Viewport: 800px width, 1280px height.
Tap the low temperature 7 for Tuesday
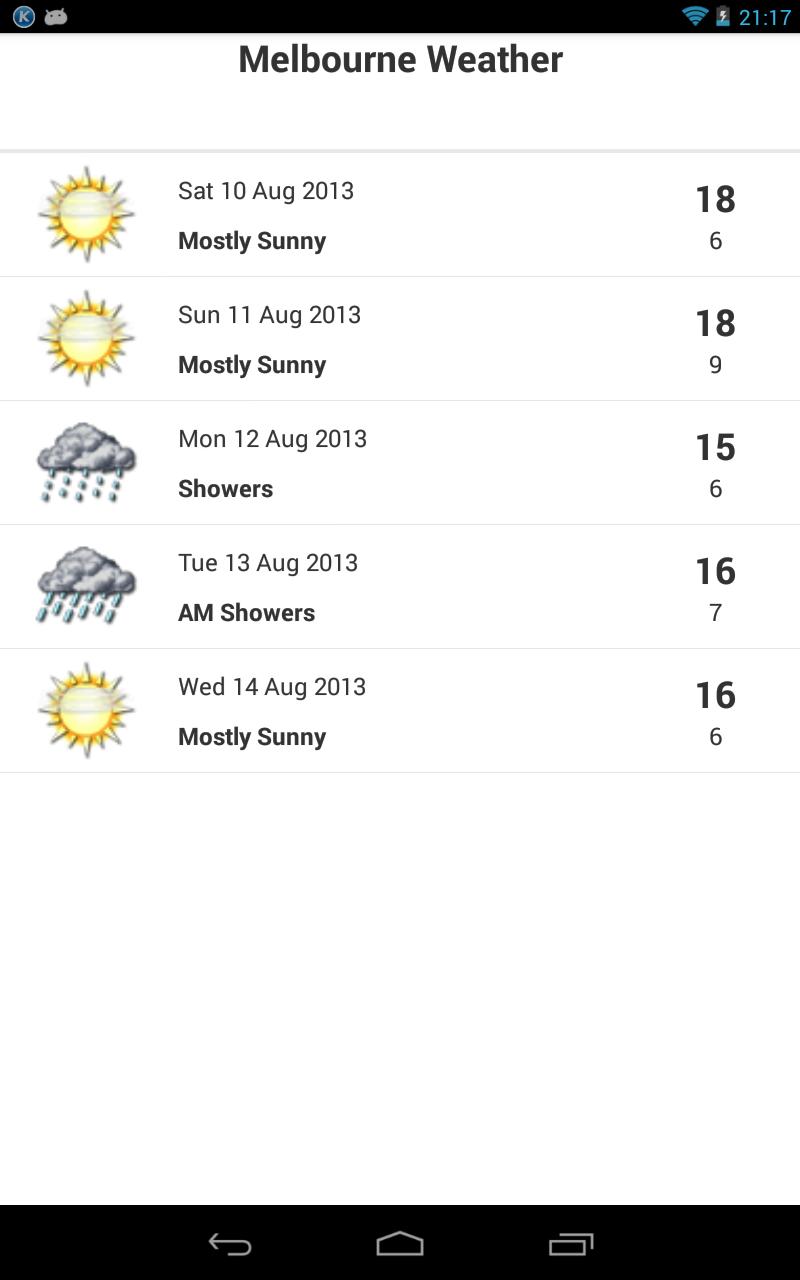coord(715,612)
